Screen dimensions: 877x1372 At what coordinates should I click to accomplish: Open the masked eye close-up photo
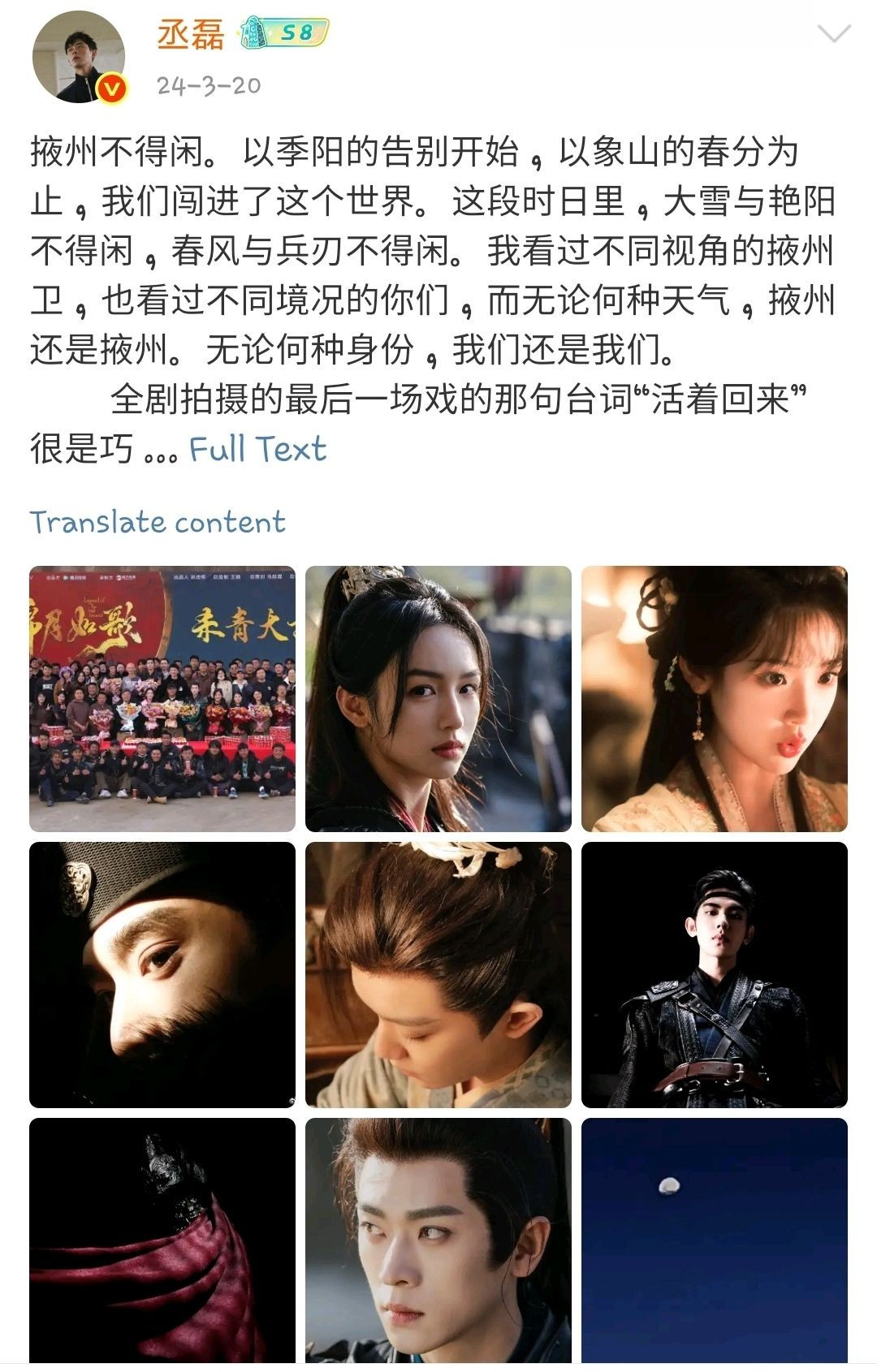[162, 974]
